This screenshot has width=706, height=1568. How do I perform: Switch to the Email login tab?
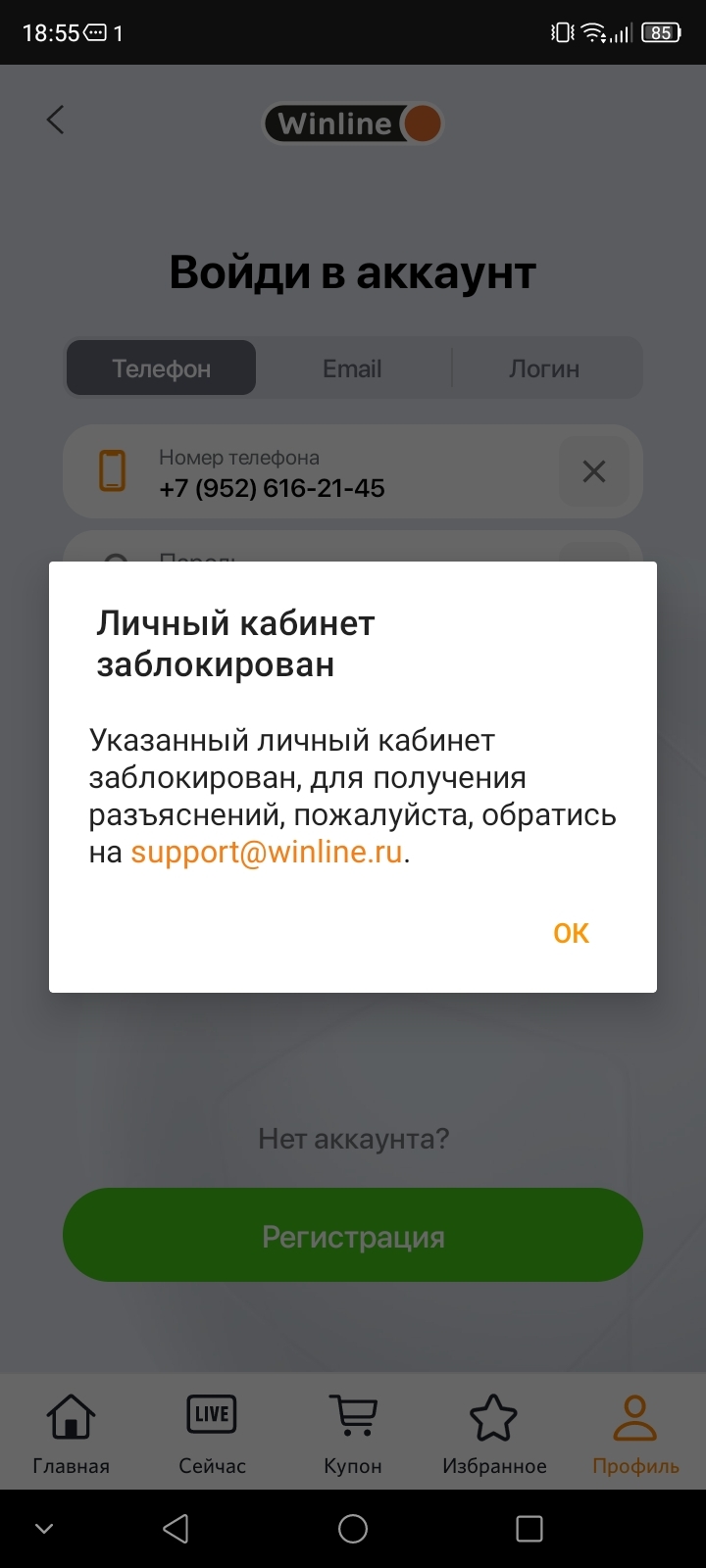pos(352,368)
